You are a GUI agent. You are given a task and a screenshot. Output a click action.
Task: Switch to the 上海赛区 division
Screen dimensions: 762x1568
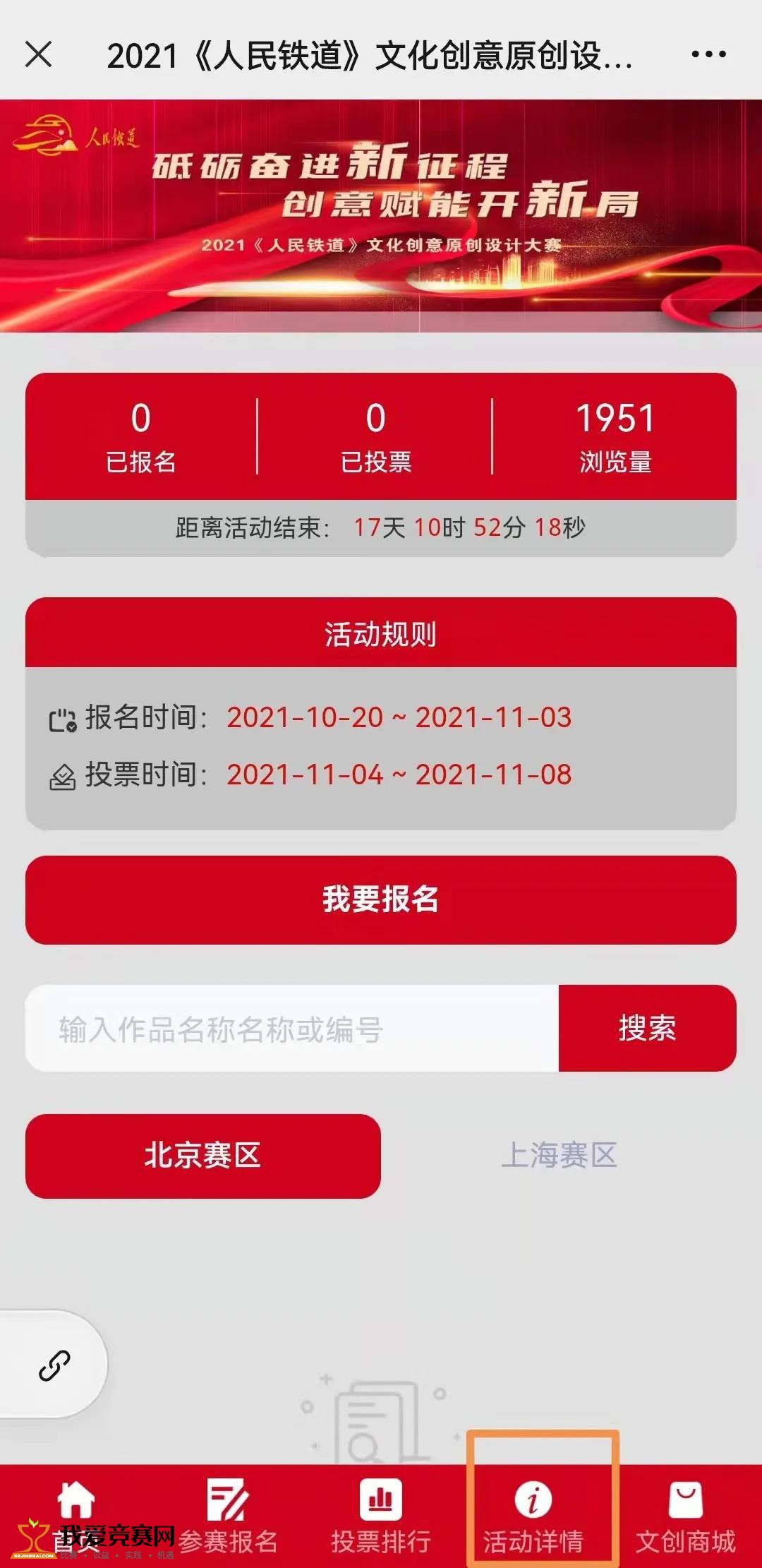(x=559, y=1156)
